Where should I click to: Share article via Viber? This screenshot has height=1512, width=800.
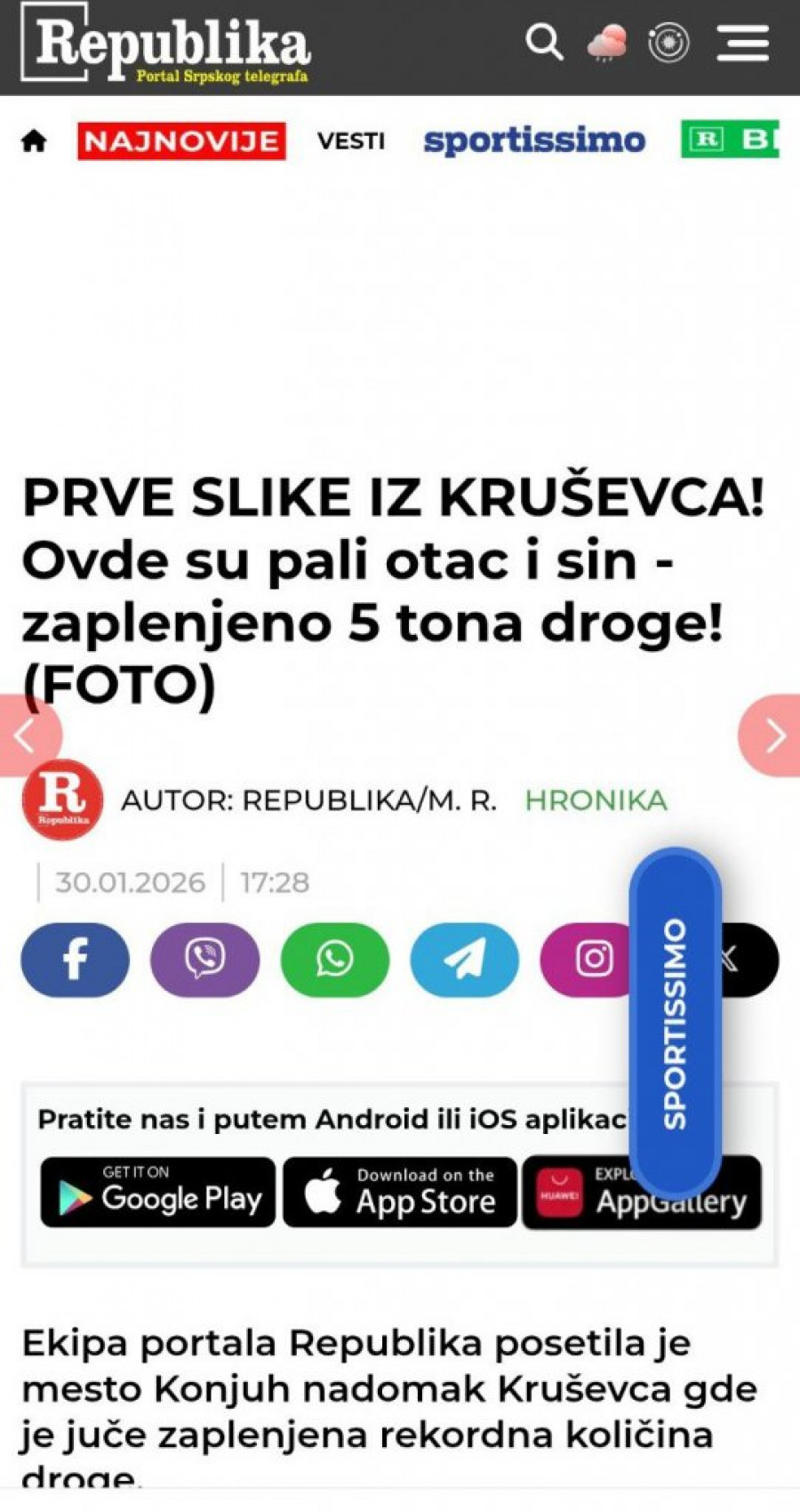(204, 959)
